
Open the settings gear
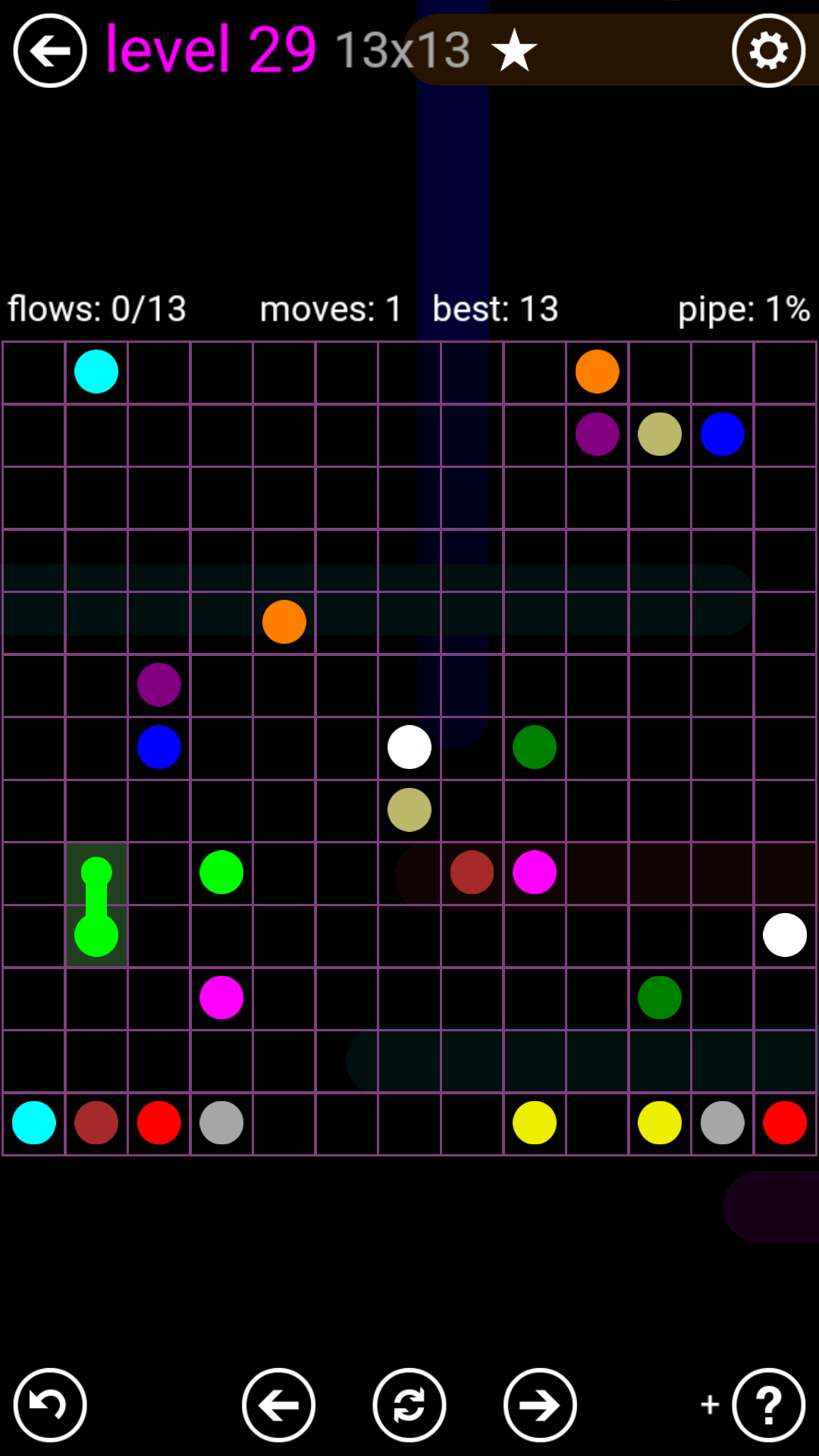pos(768,51)
